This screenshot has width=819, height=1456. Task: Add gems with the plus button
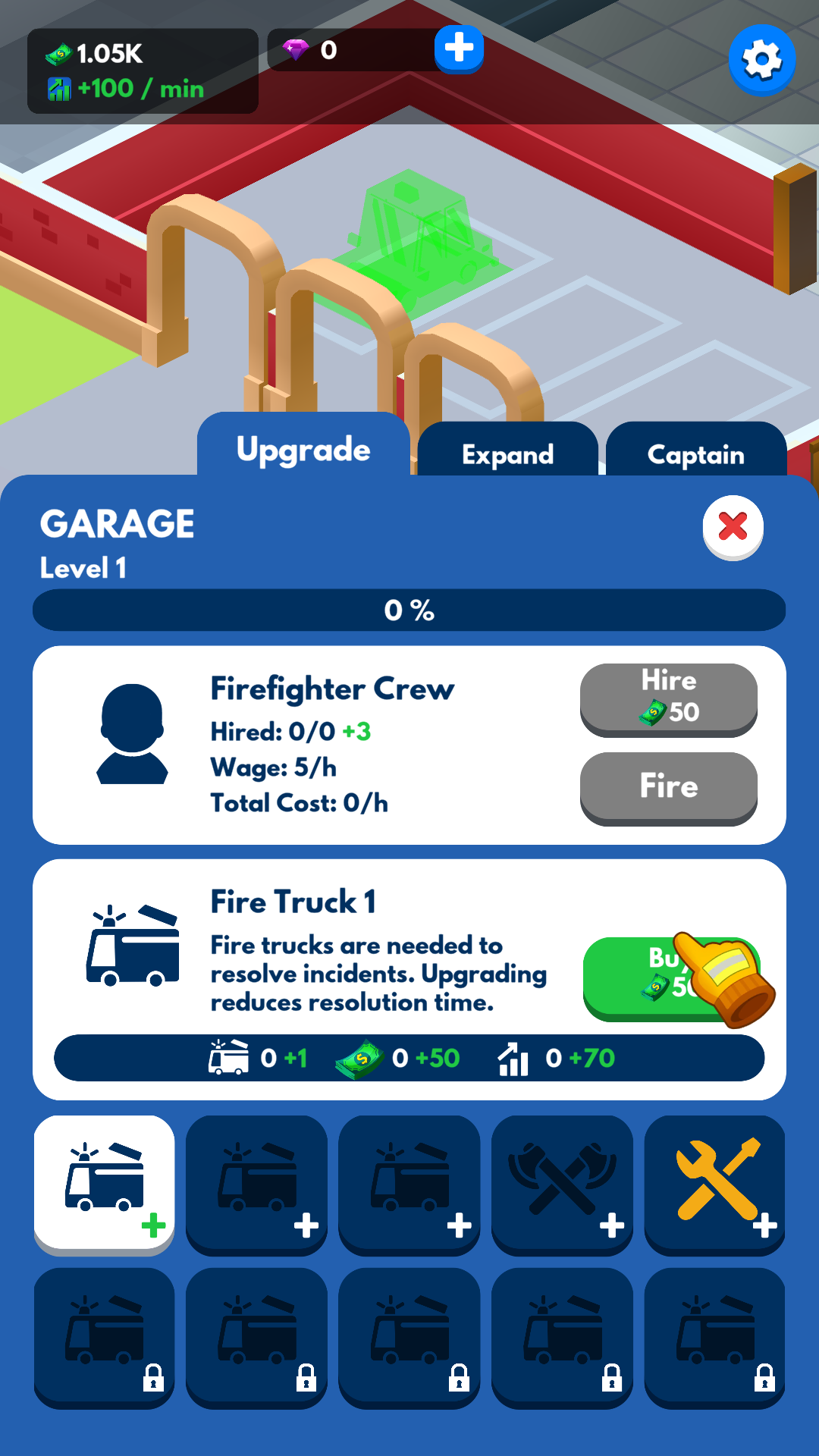[459, 49]
